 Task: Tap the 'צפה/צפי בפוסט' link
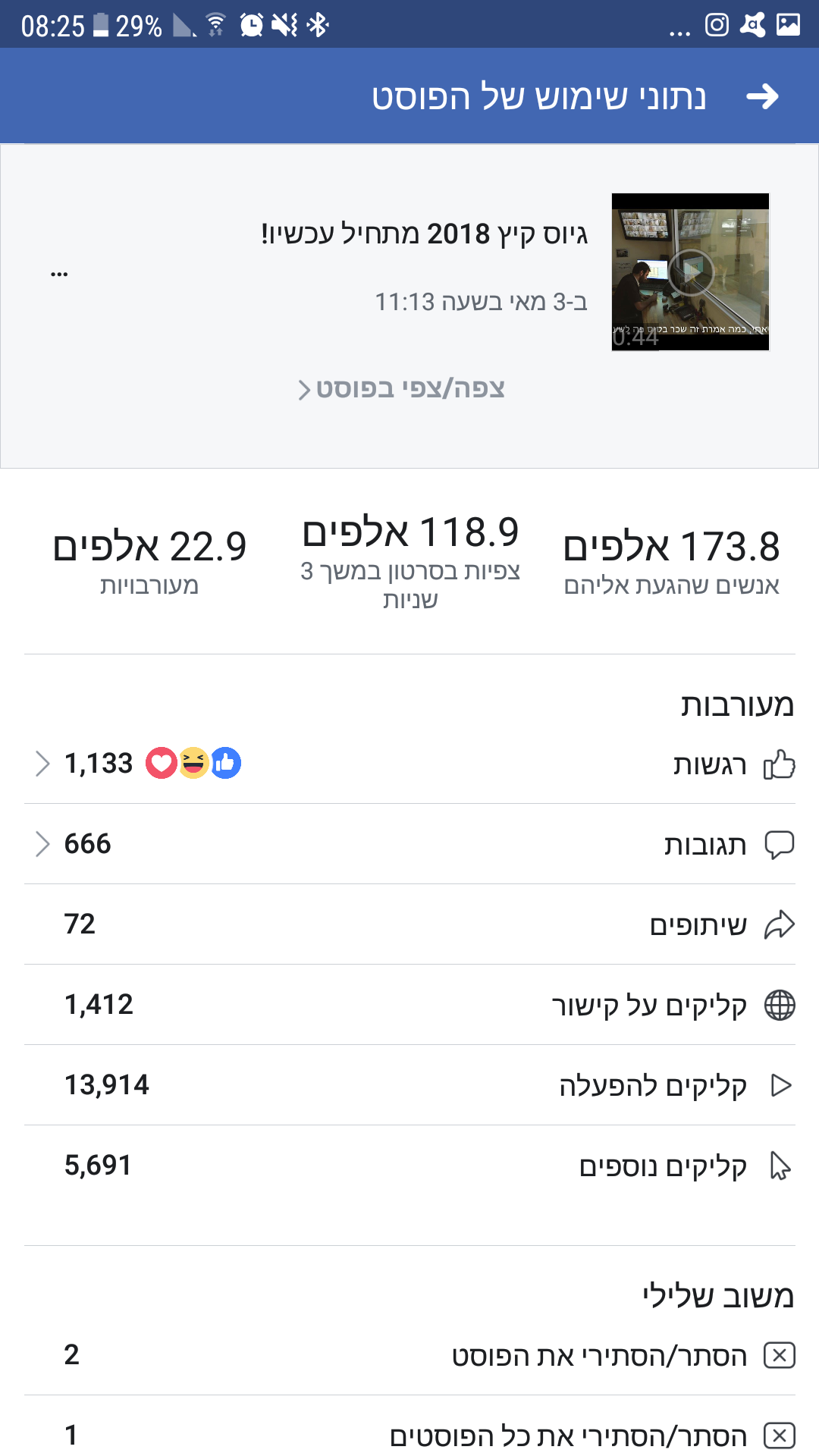tap(402, 389)
